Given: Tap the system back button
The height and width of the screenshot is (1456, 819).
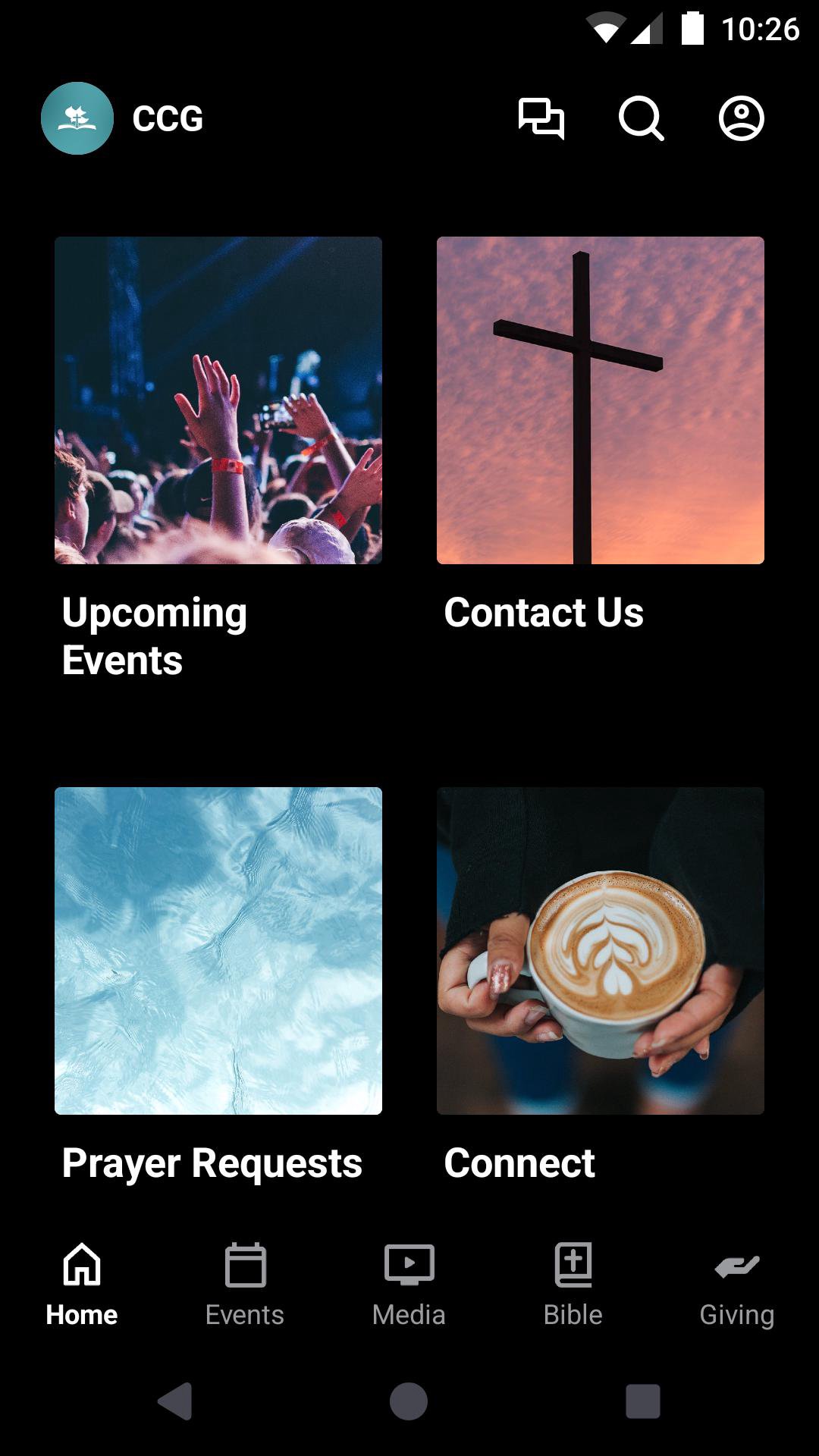Looking at the screenshot, I should point(175,1401).
